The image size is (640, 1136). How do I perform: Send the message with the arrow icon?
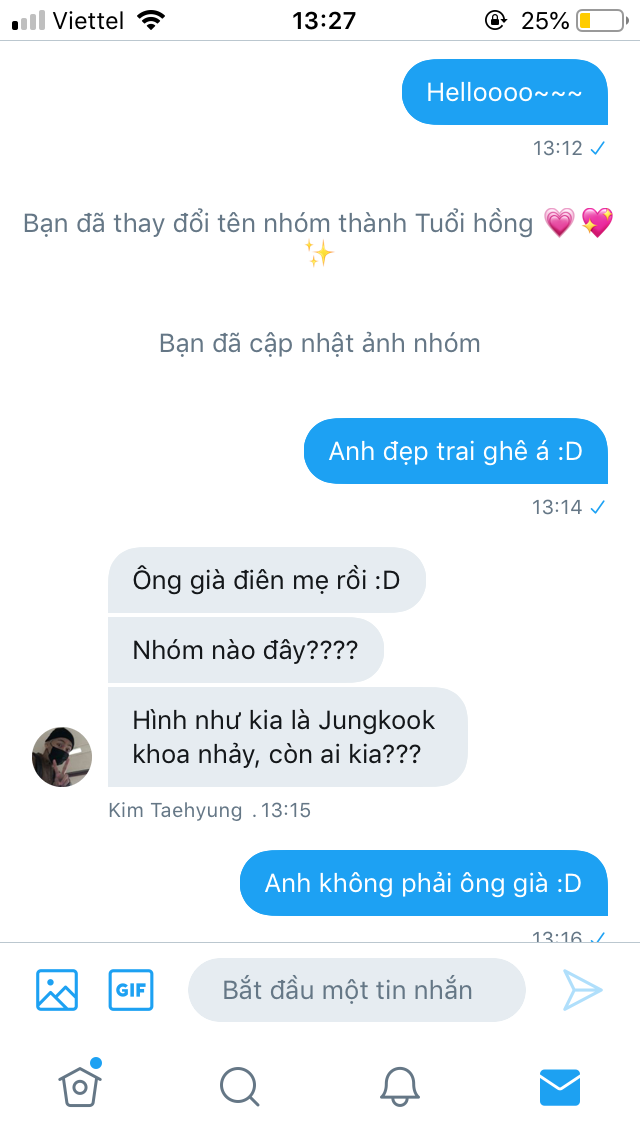pos(583,990)
